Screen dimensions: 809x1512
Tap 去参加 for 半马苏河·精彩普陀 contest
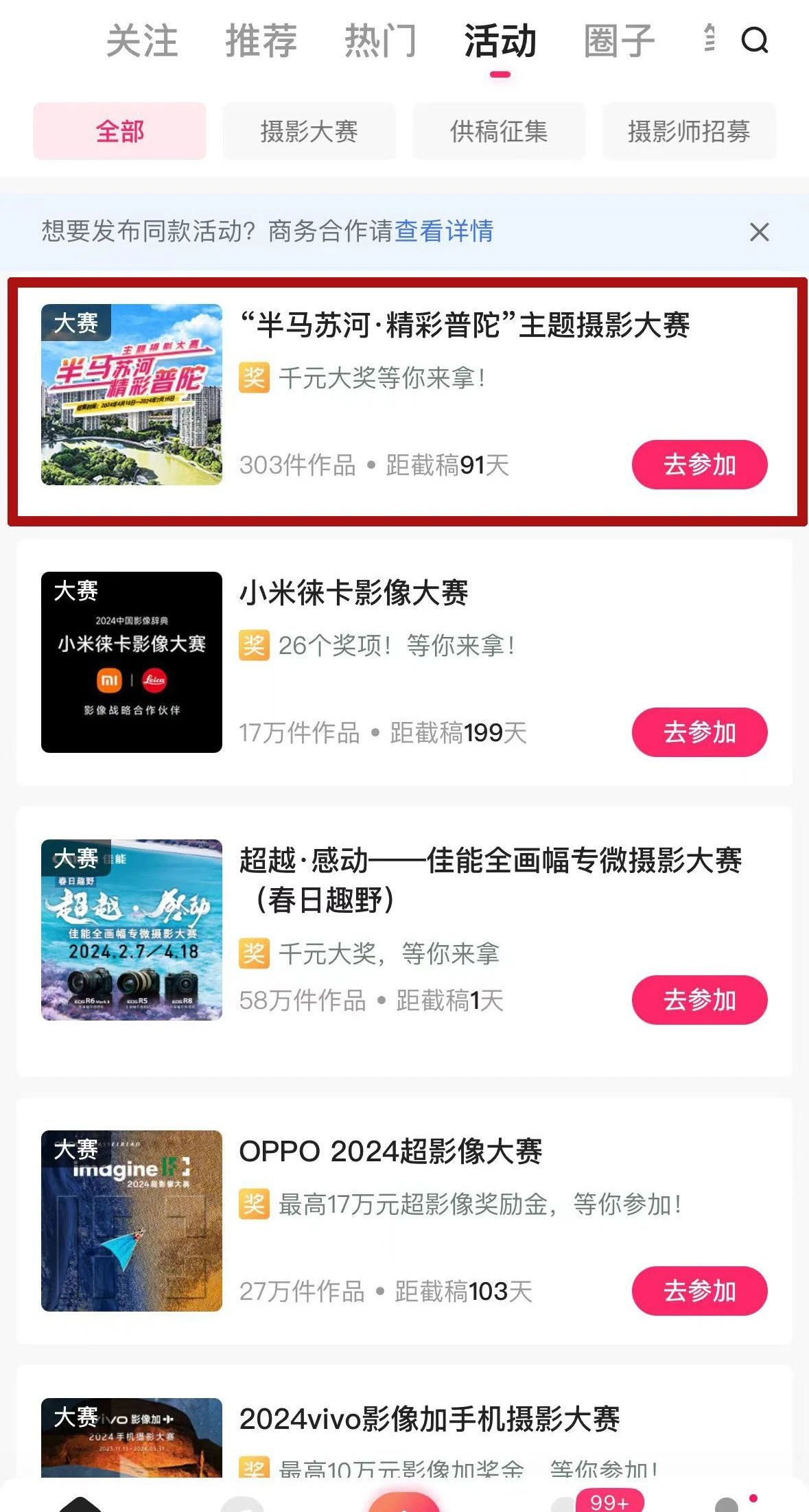pos(699,465)
